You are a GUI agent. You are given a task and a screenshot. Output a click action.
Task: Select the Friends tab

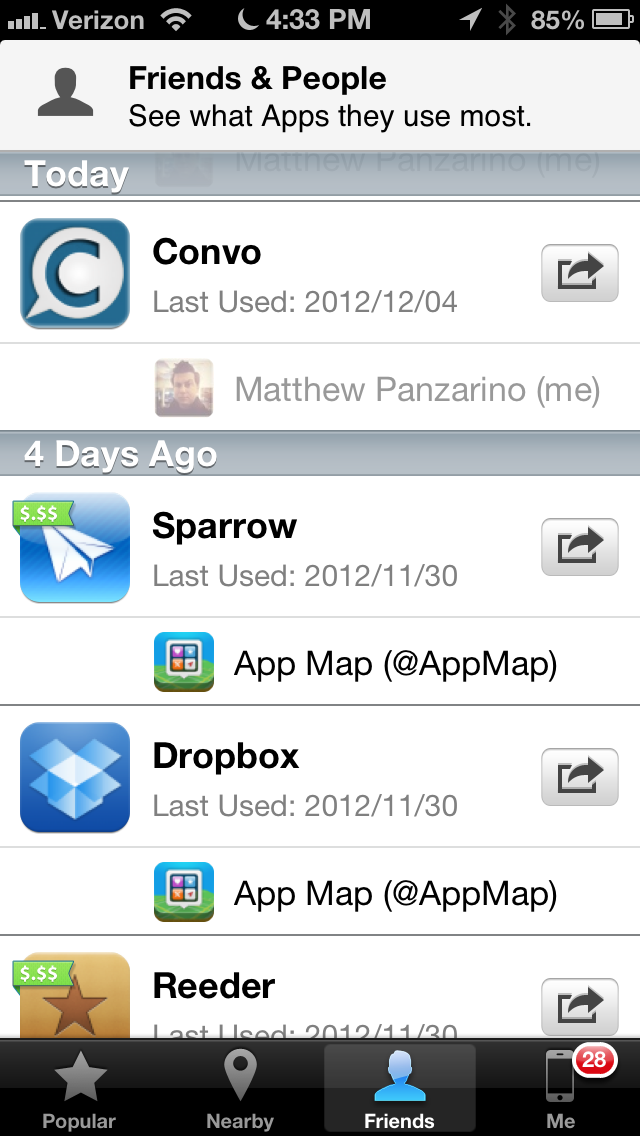[x=399, y=1089]
